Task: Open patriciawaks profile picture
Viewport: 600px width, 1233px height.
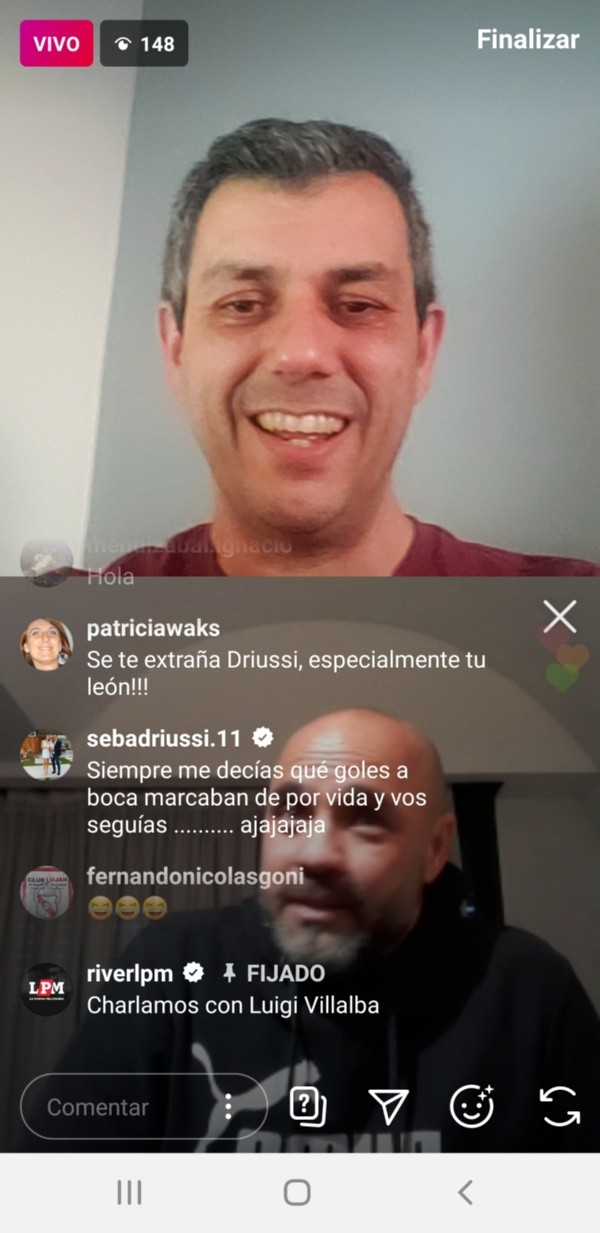Action: pos(46,645)
